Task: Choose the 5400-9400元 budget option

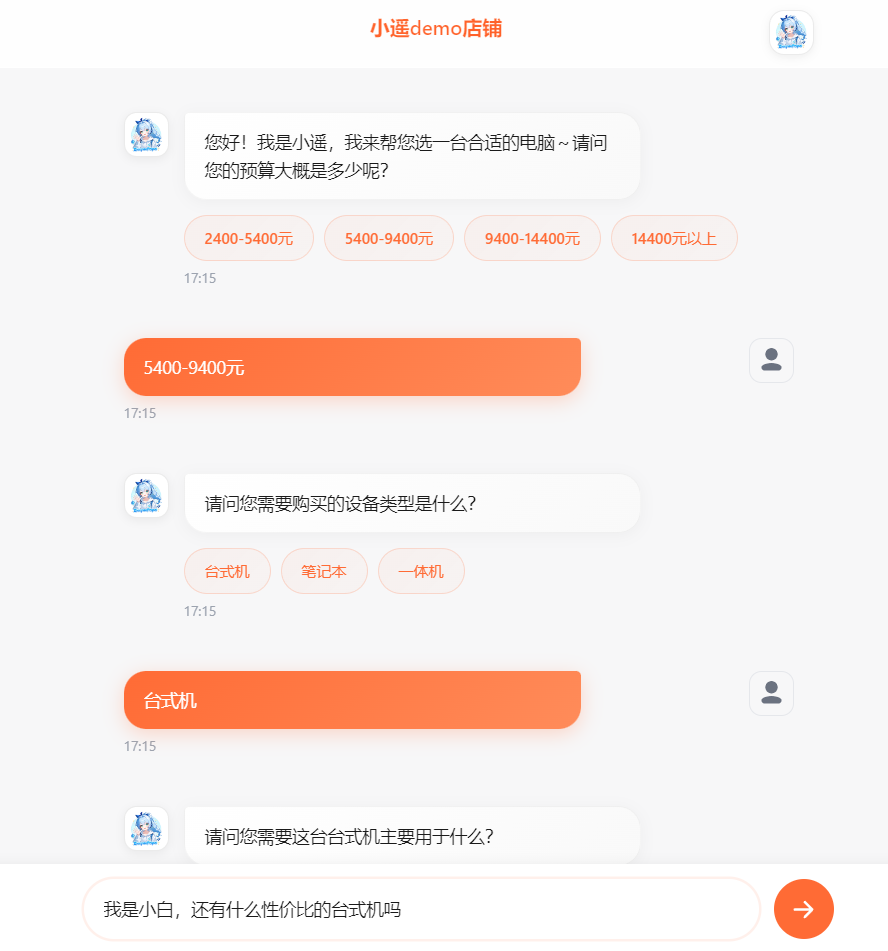Action: [x=388, y=238]
